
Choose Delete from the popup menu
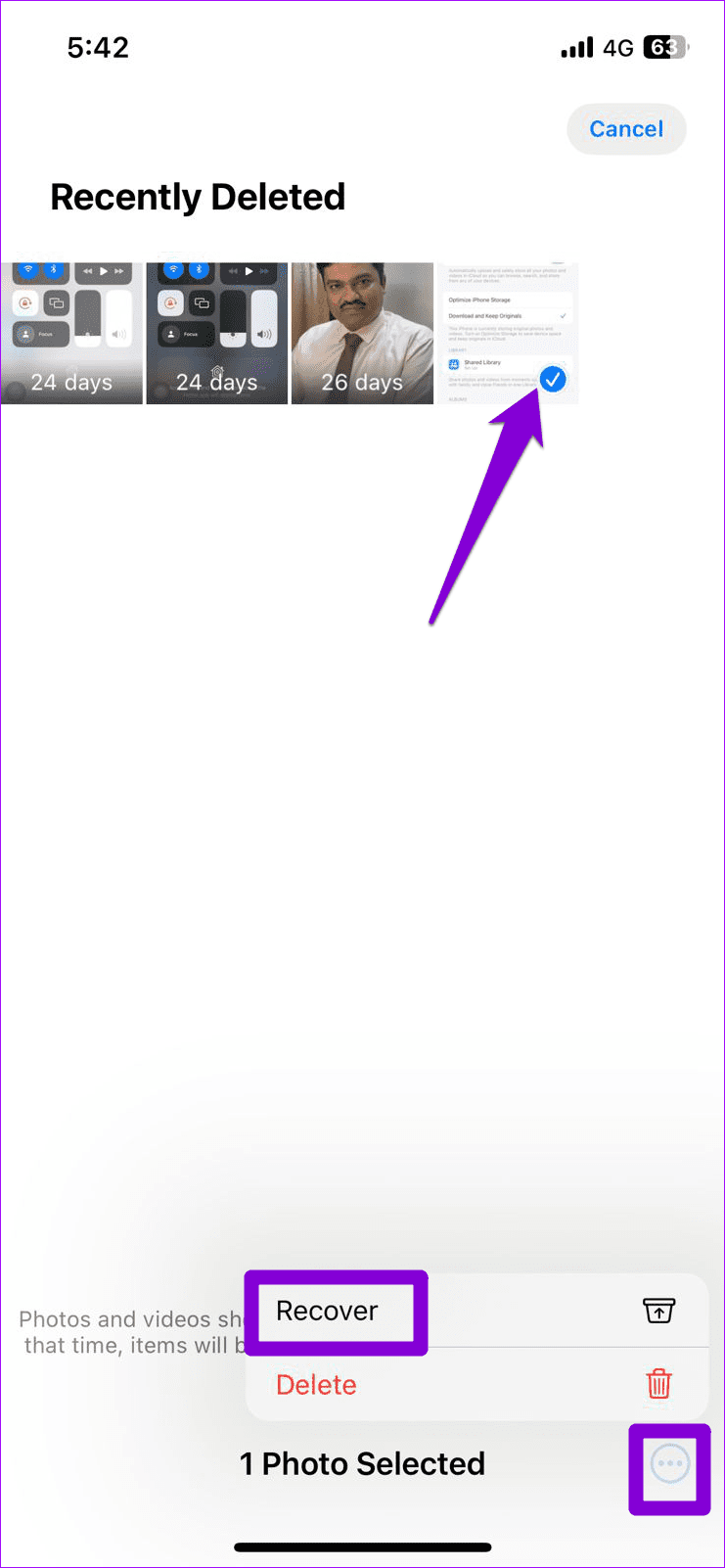point(316,1384)
